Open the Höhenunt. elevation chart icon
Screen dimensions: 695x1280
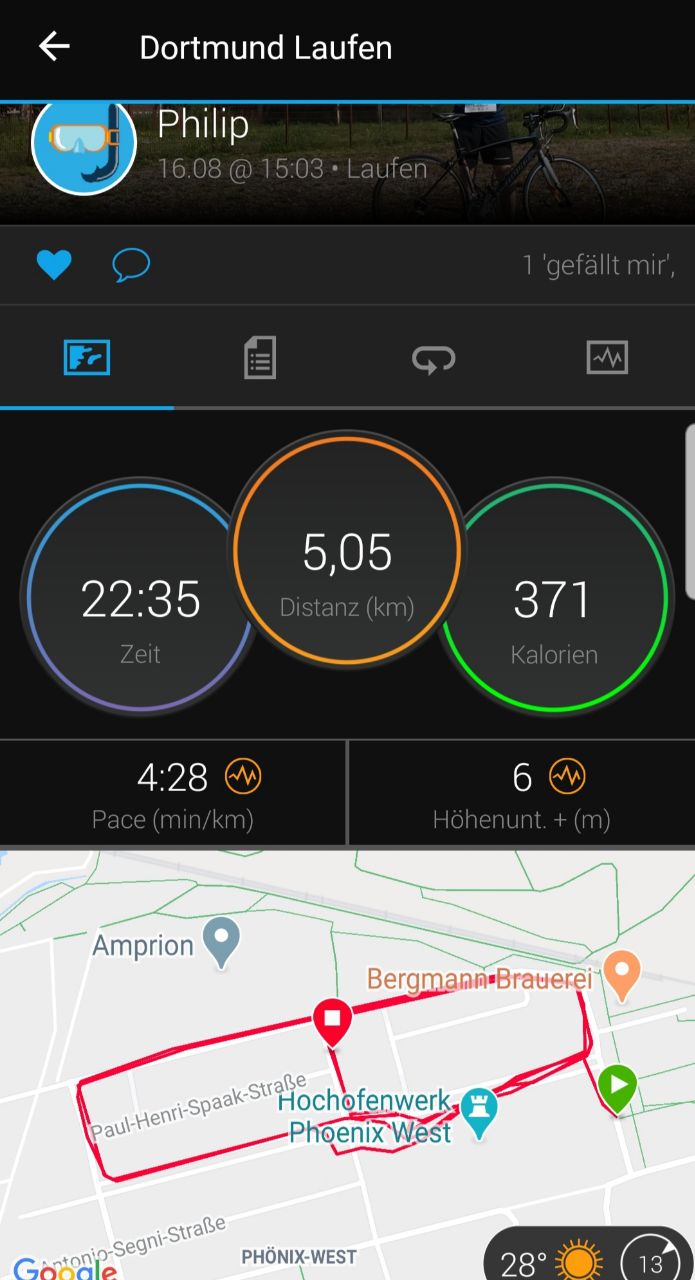click(568, 776)
